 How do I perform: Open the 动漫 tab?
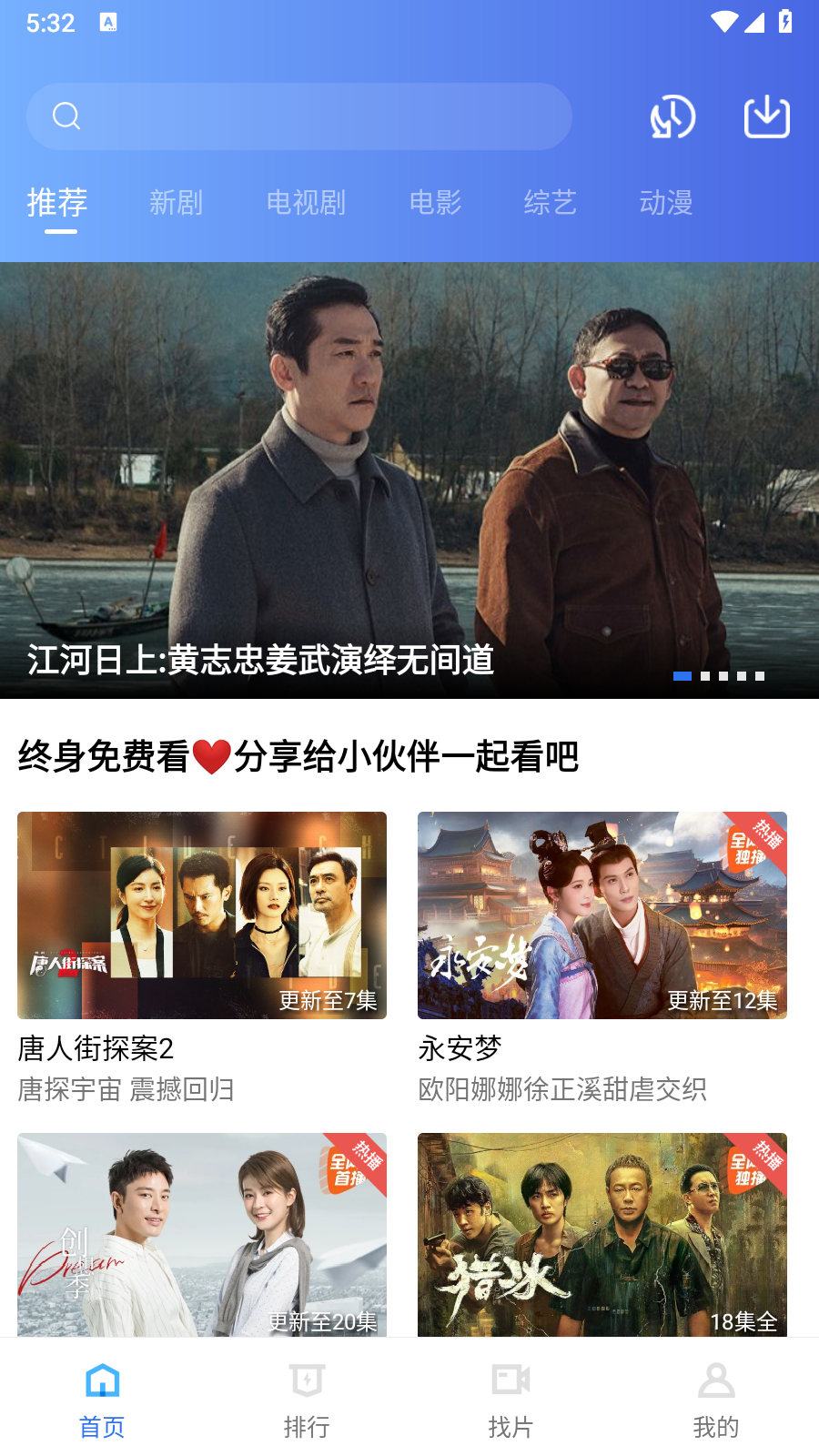(665, 202)
